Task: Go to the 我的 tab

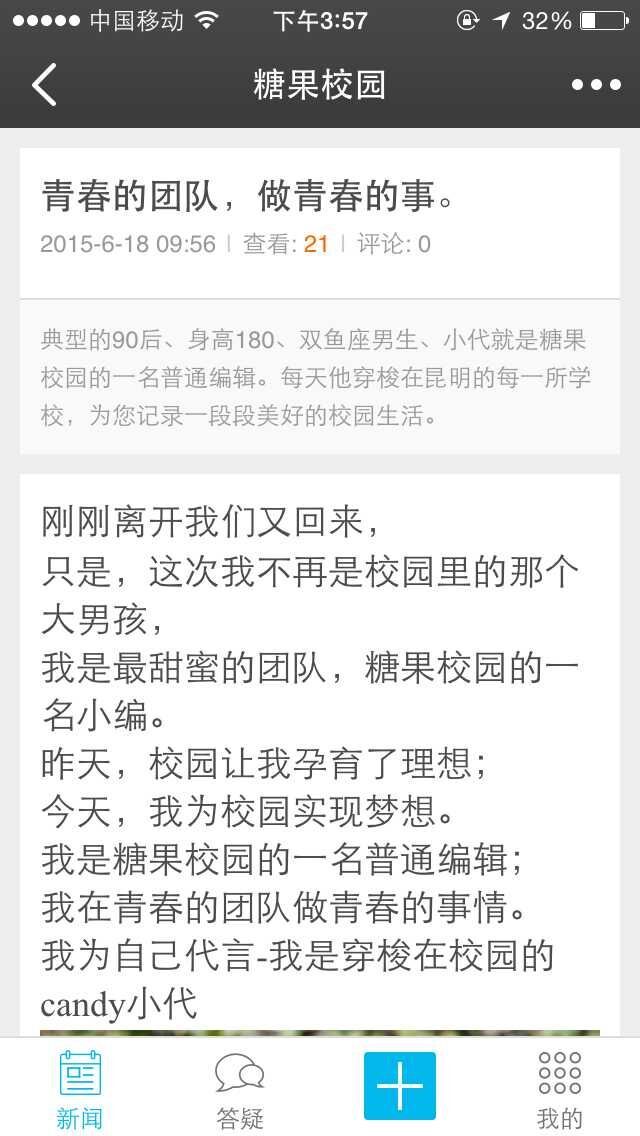Action: [560, 1088]
